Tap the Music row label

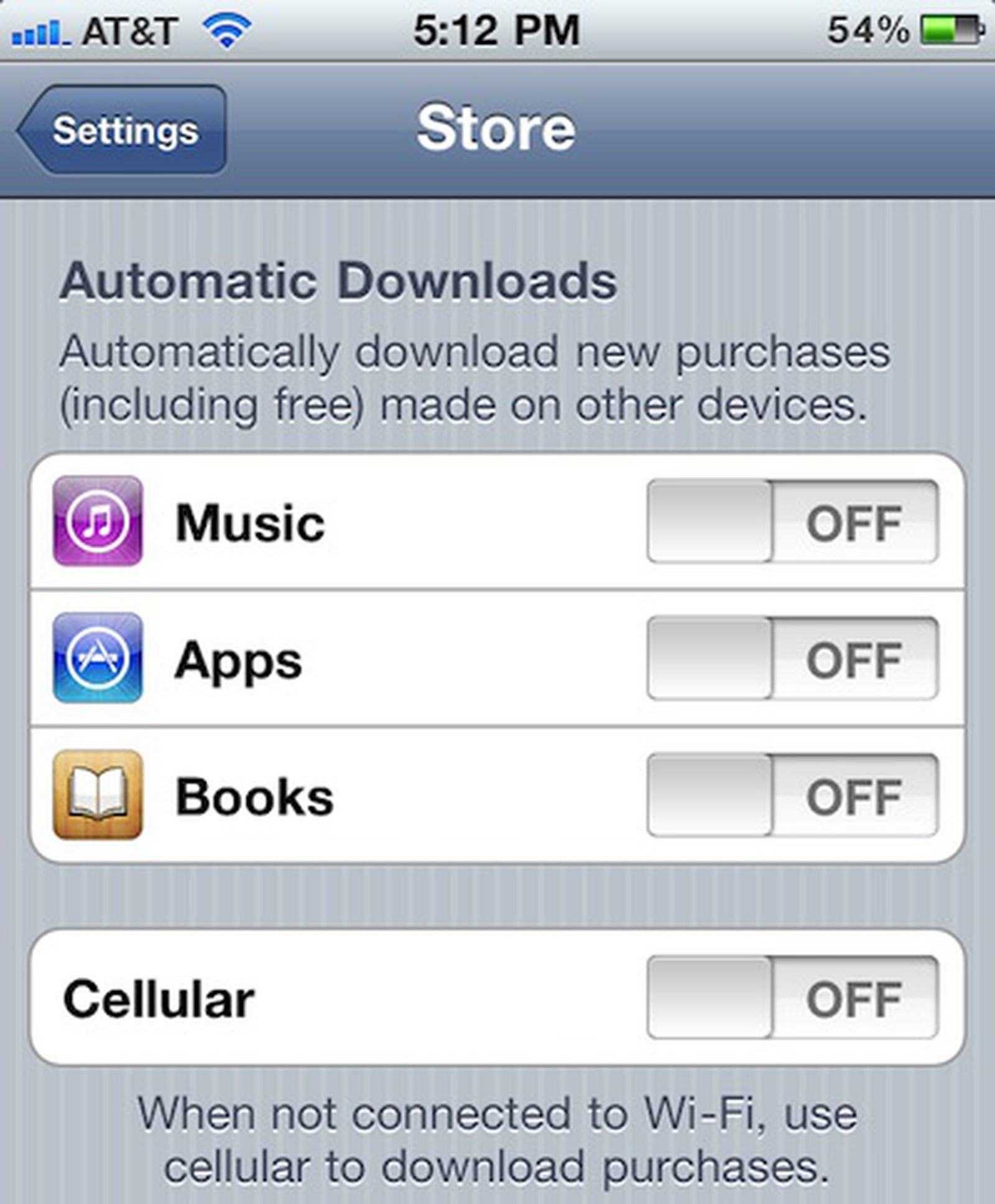[x=249, y=522]
